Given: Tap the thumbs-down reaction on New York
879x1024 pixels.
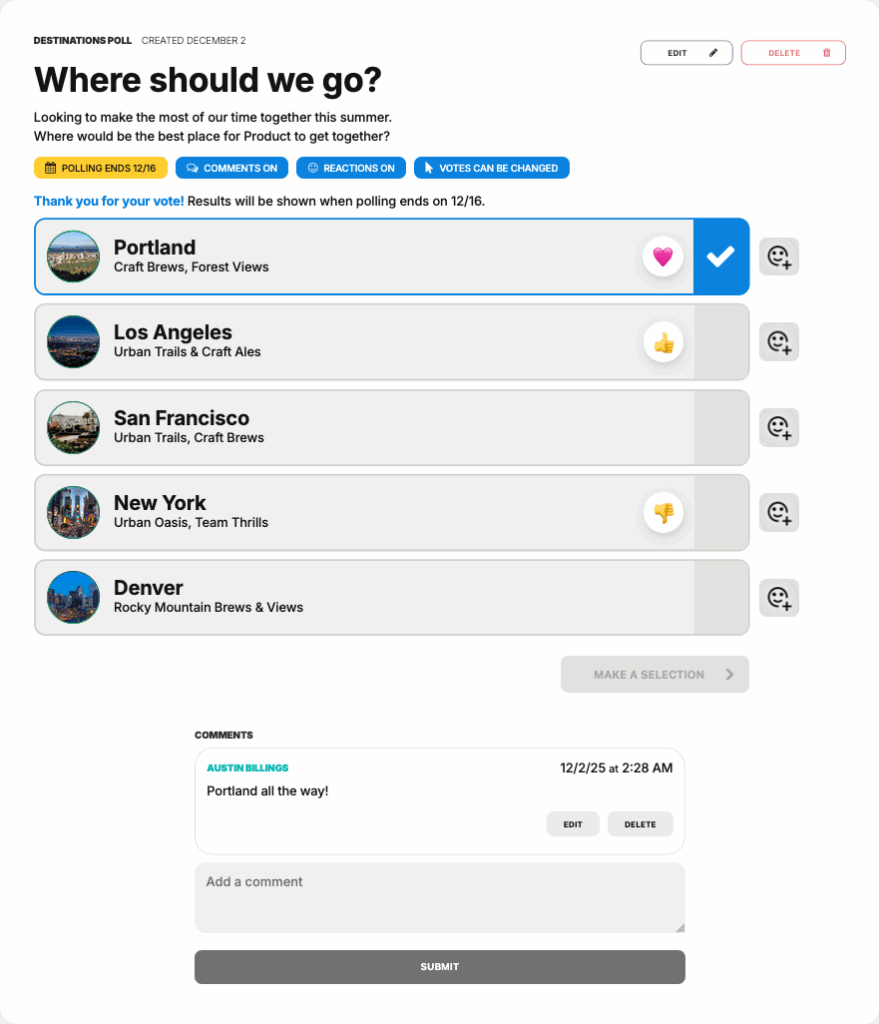Looking at the screenshot, I should 663,513.
